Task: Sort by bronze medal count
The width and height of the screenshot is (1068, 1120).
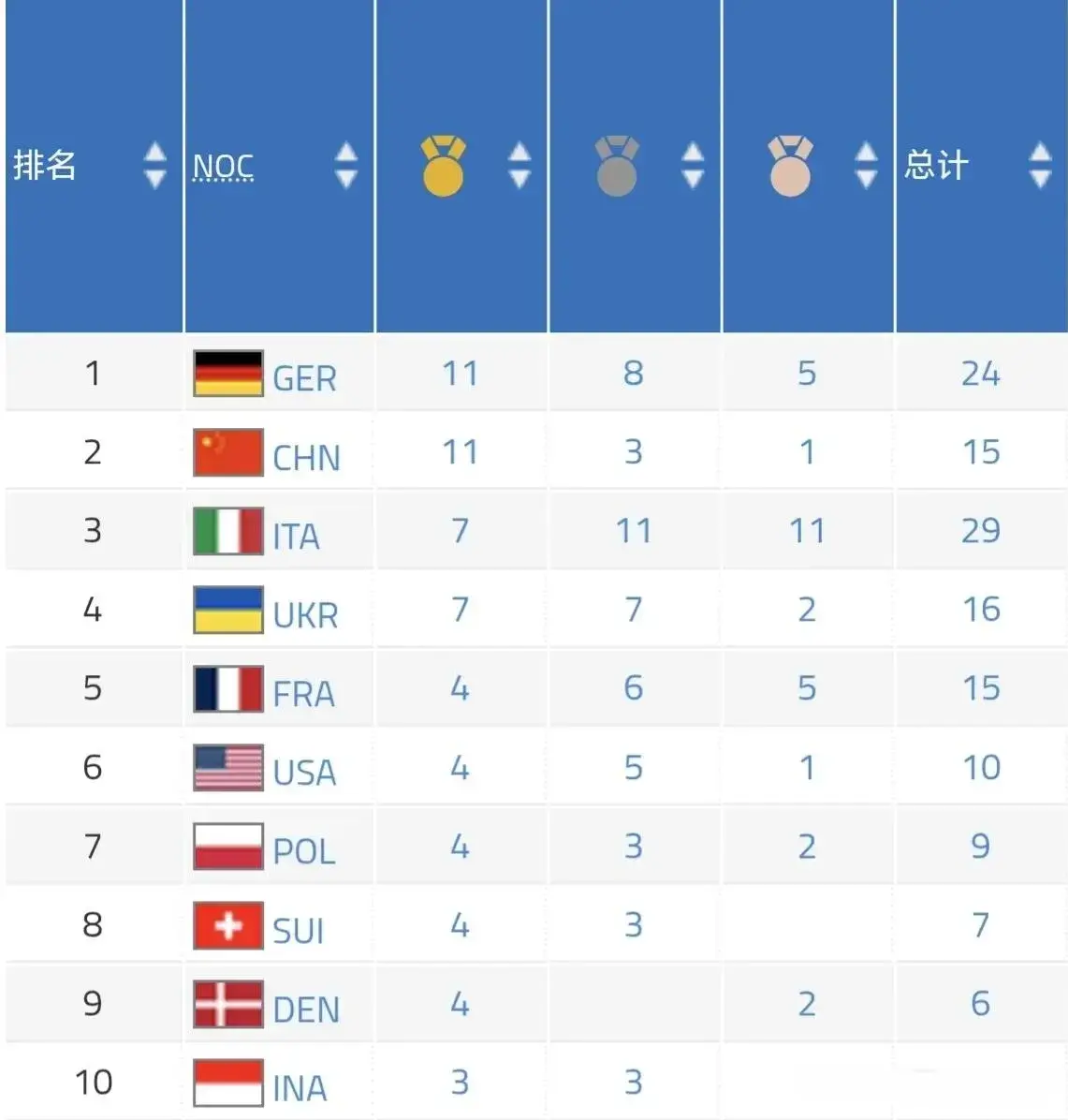Action: pyautogui.click(x=866, y=166)
